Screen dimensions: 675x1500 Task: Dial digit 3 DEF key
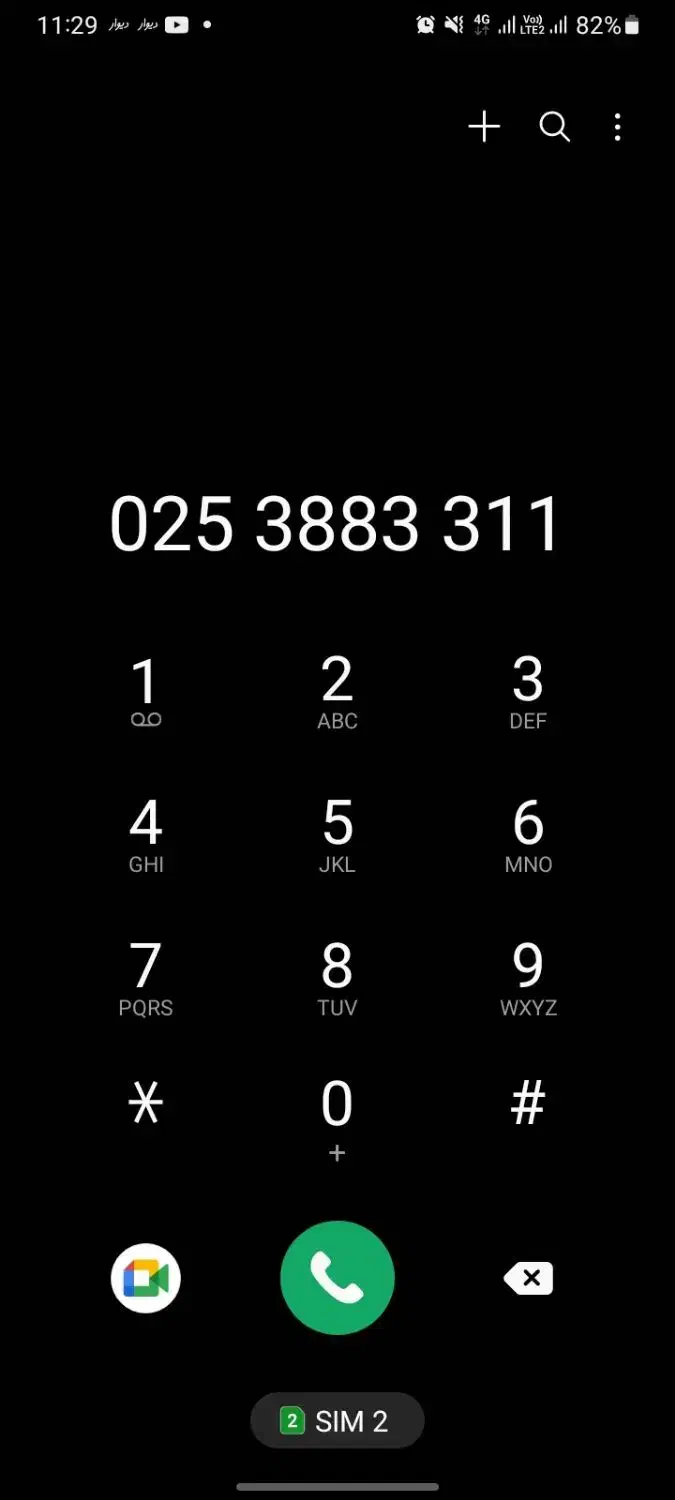pyautogui.click(x=528, y=692)
